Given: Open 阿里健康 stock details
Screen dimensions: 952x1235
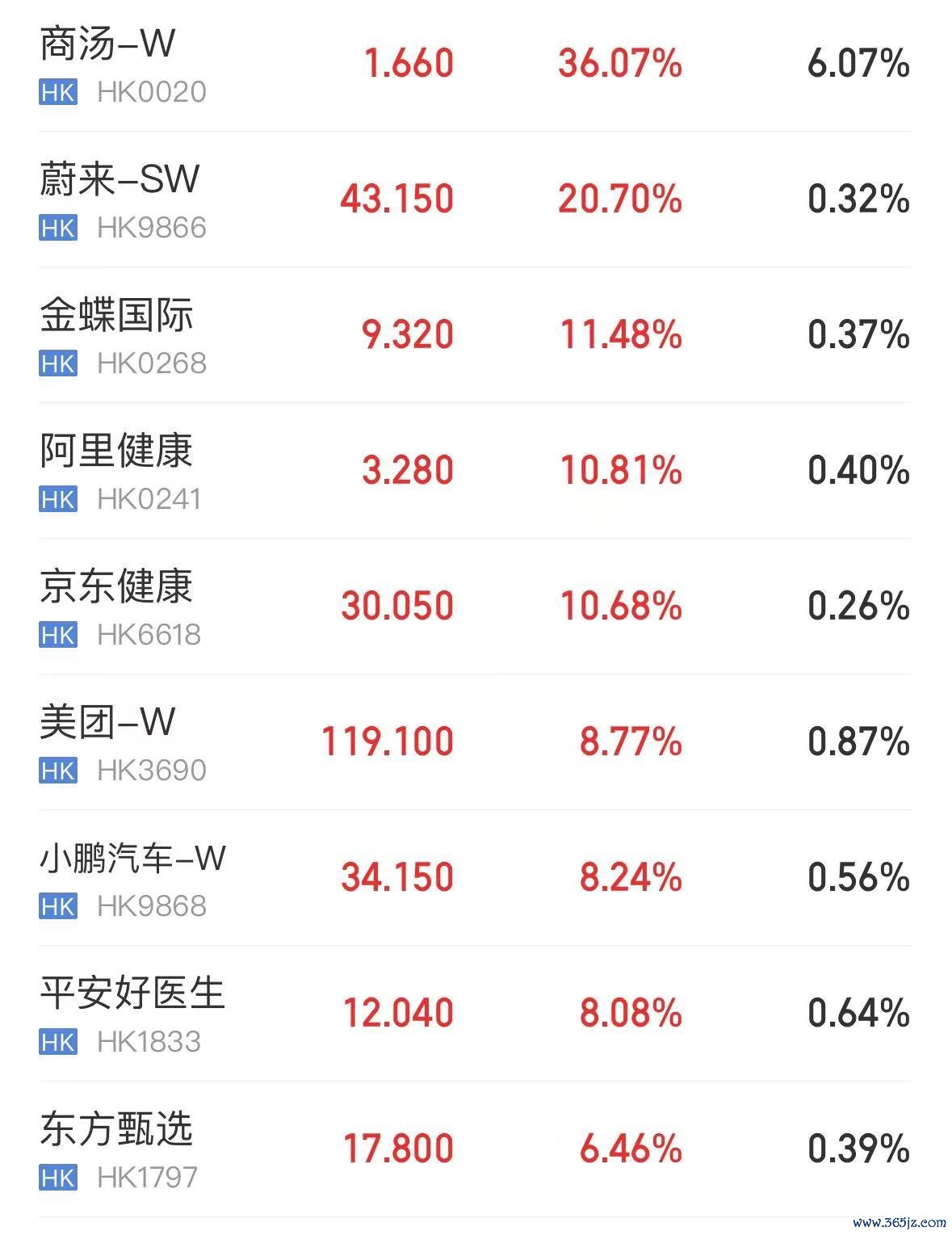Looking at the screenshot, I should pyautogui.click(x=117, y=452).
